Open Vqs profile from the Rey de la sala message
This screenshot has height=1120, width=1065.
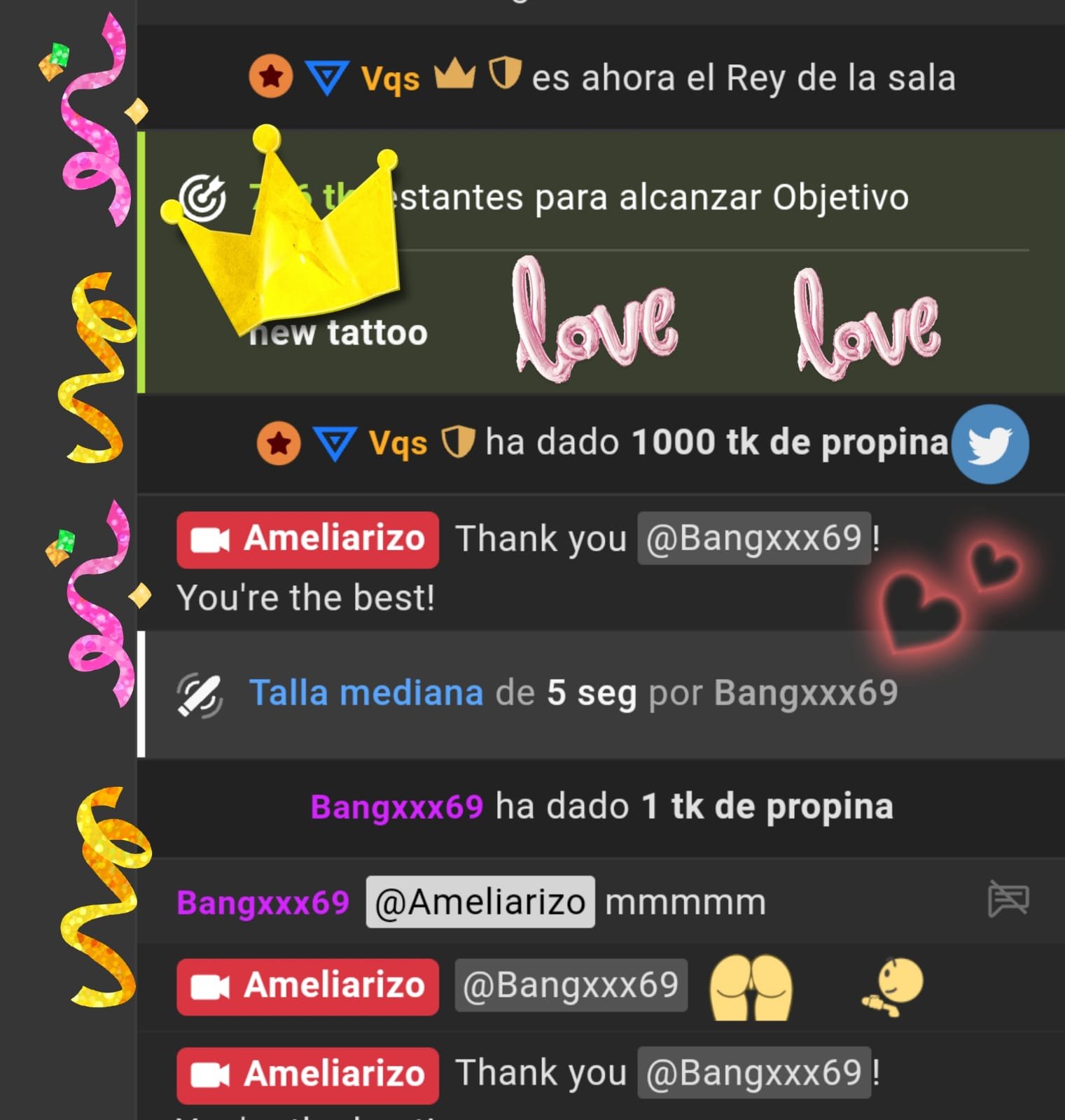pyautogui.click(x=390, y=78)
